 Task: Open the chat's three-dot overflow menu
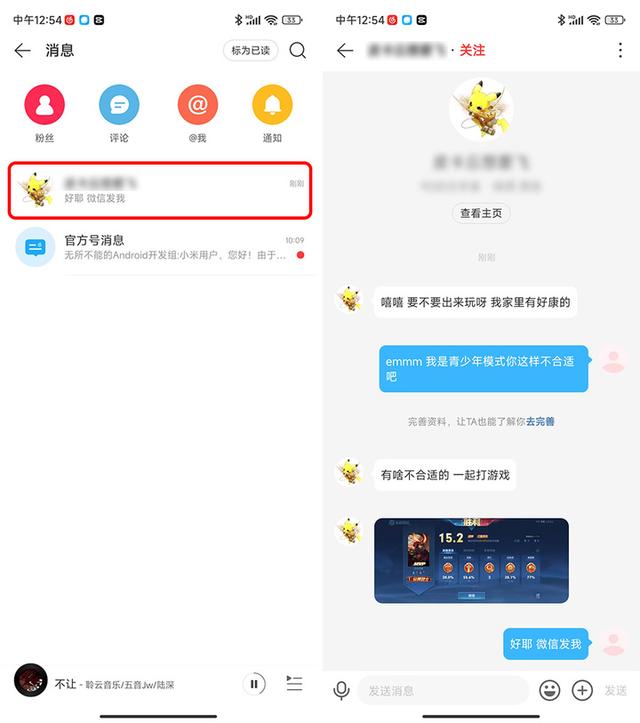click(x=620, y=50)
